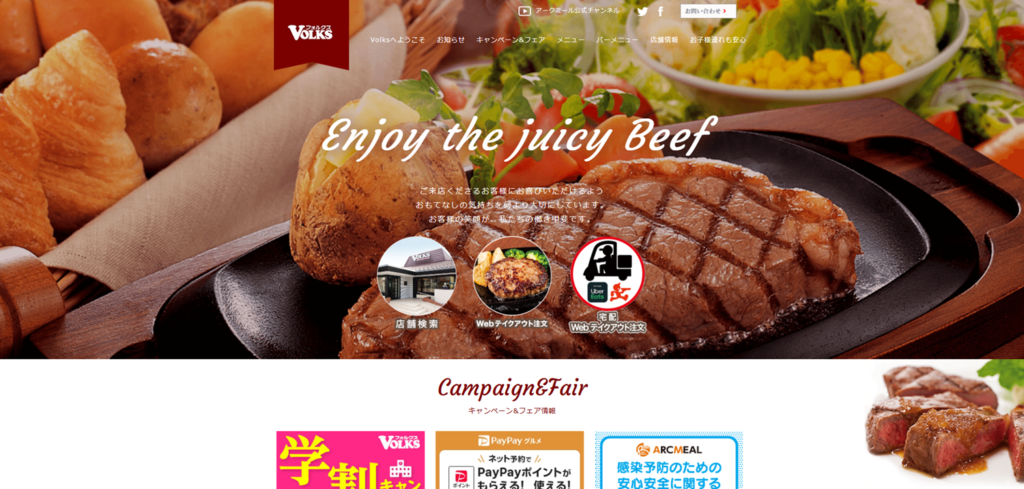Go to Volksへようこそ in the menu

tap(397, 40)
